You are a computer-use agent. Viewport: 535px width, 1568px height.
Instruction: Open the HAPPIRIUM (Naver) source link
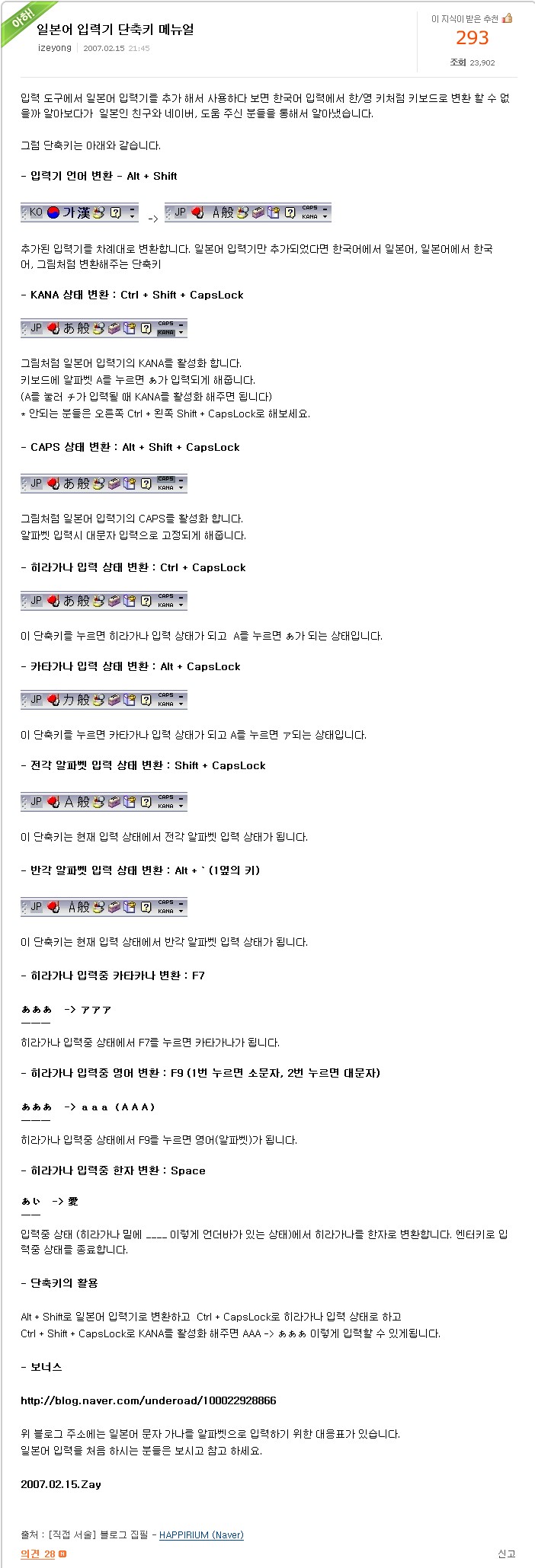201,1534
